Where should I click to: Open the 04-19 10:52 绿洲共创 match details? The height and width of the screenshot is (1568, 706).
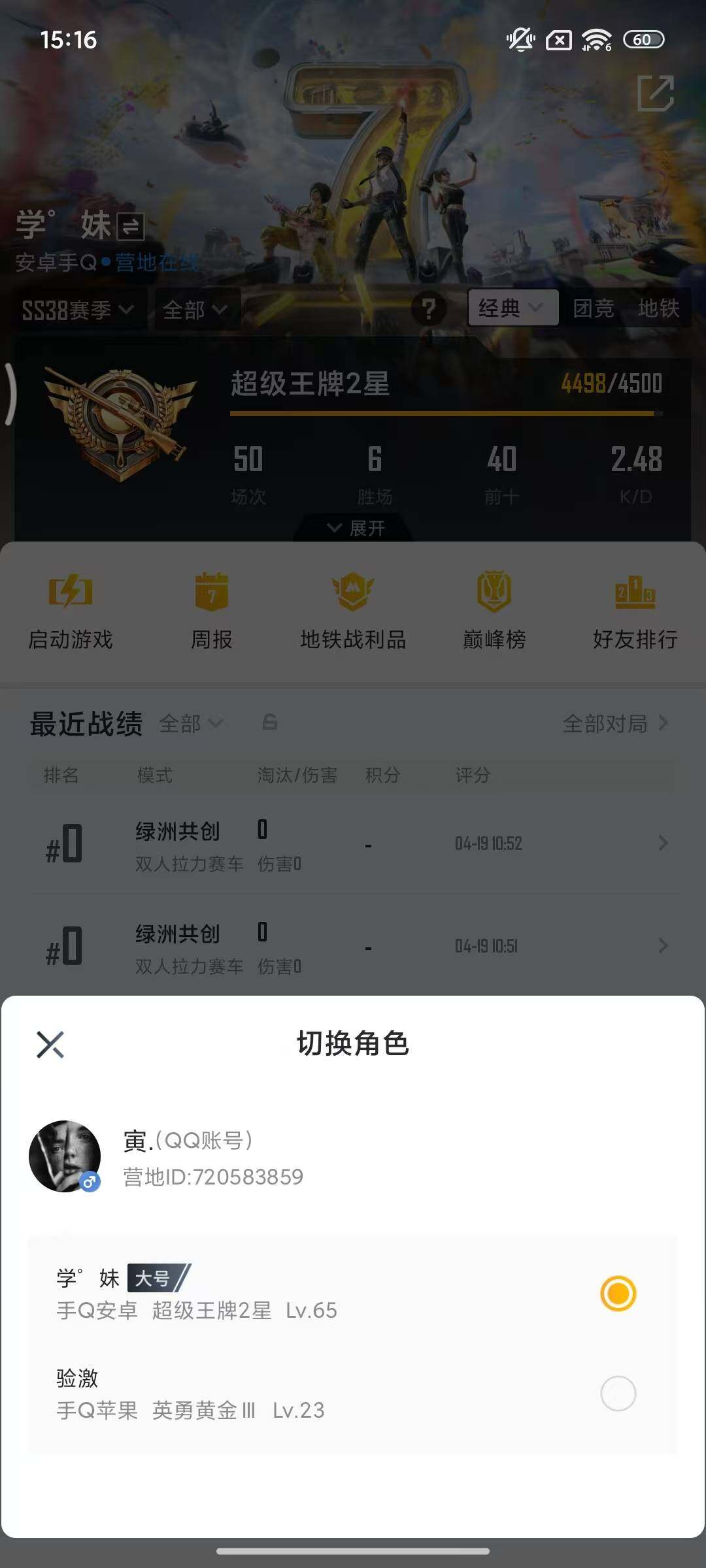(x=353, y=843)
